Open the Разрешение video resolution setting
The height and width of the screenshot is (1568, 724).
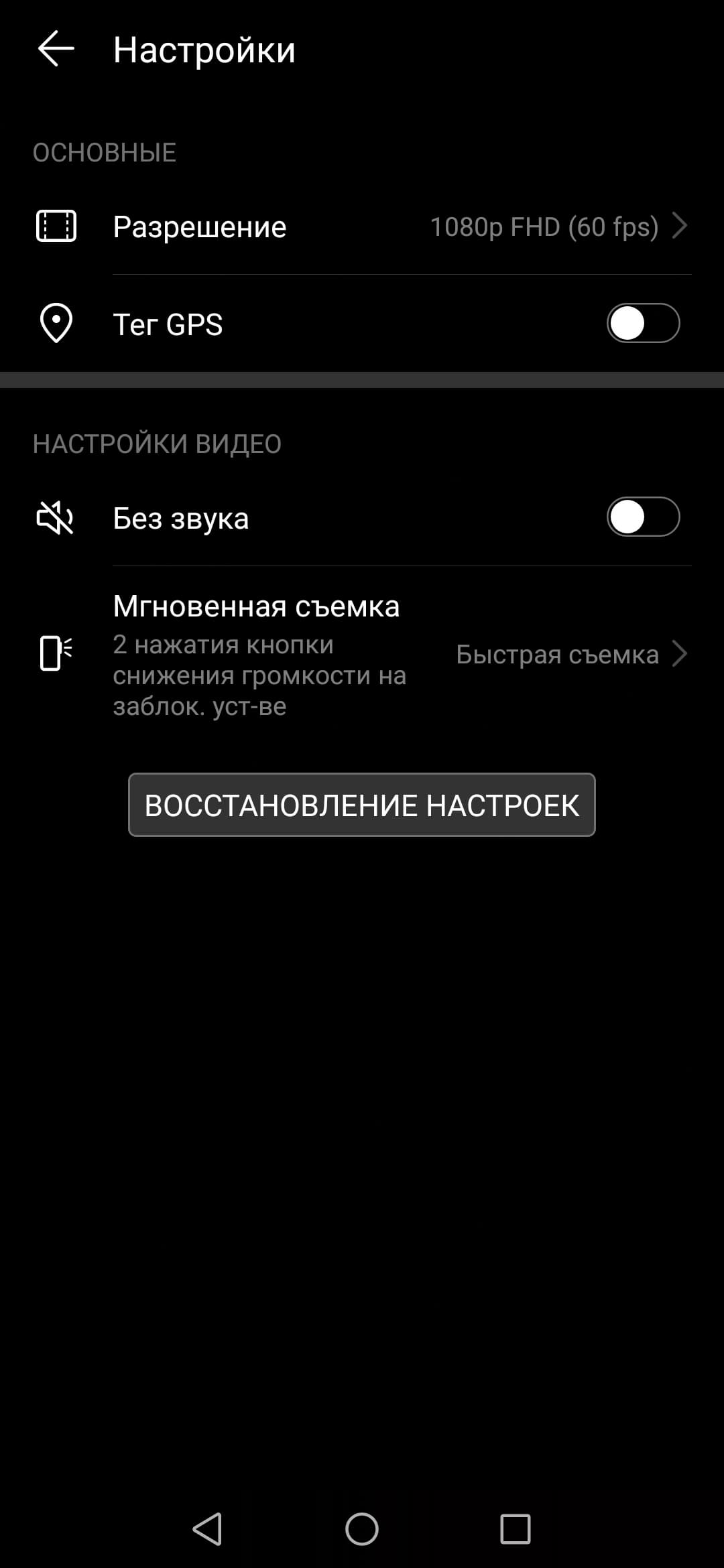[x=362, y=226]
